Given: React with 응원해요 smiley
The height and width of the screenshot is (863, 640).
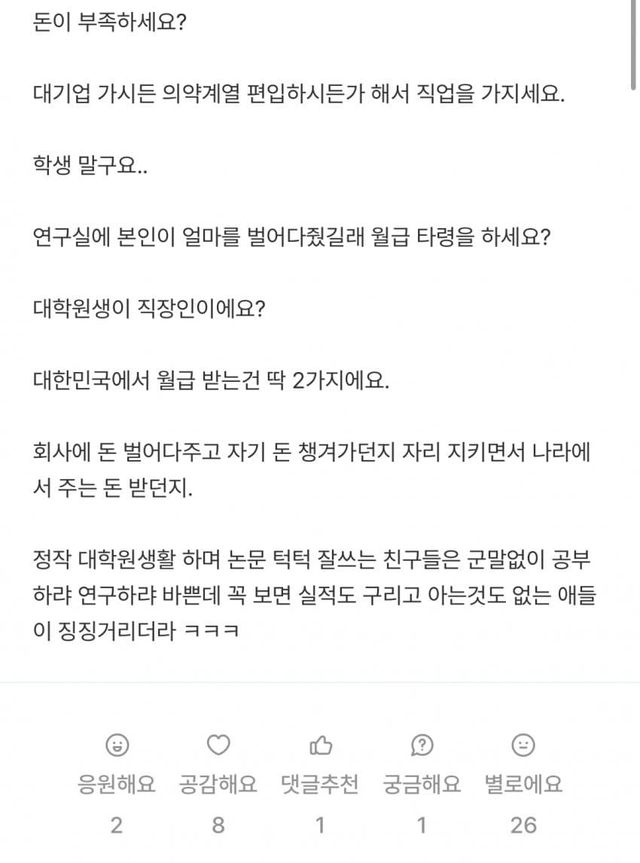Looking at the screenshot, I should click(x=116, y=745).
